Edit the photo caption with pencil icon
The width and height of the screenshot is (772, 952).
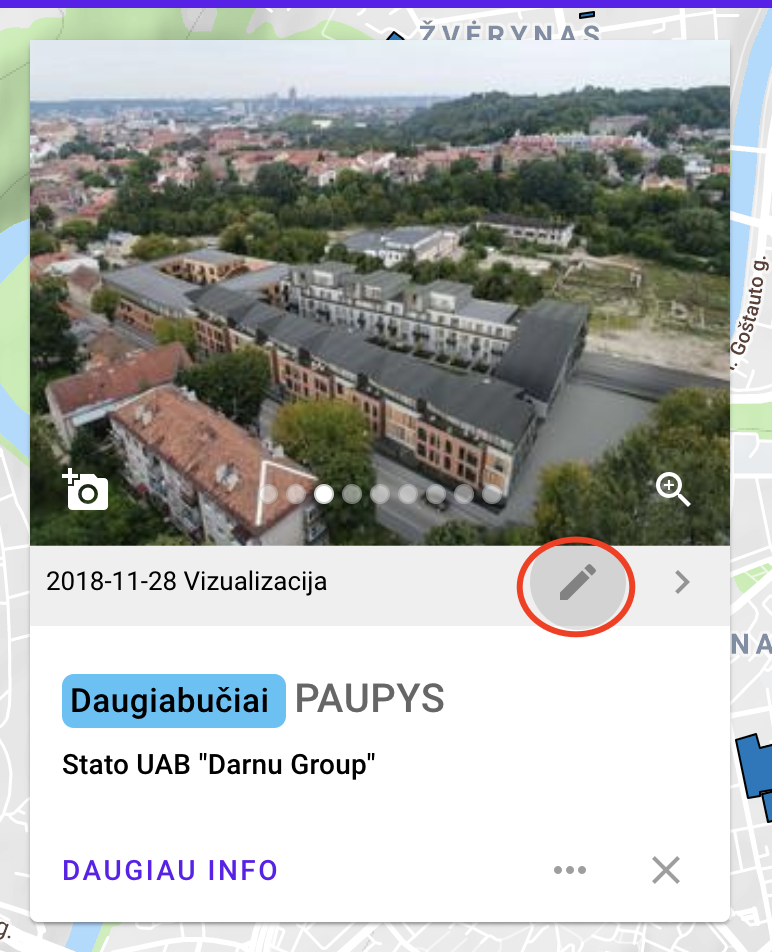(577, 582)
